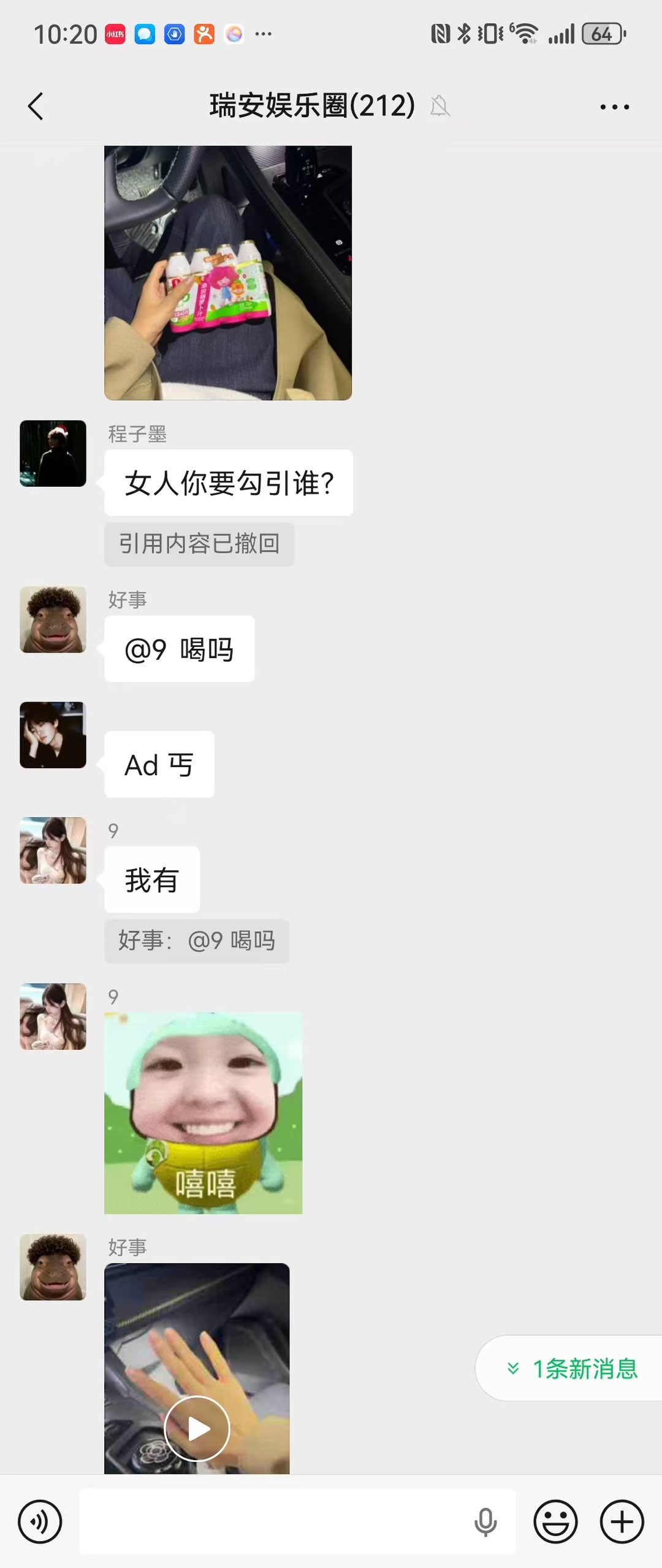This screenshot has width=662, height=1568.
Task: View the 嘻嘻 sticker sent by 9
Action: pos(203,1113)
